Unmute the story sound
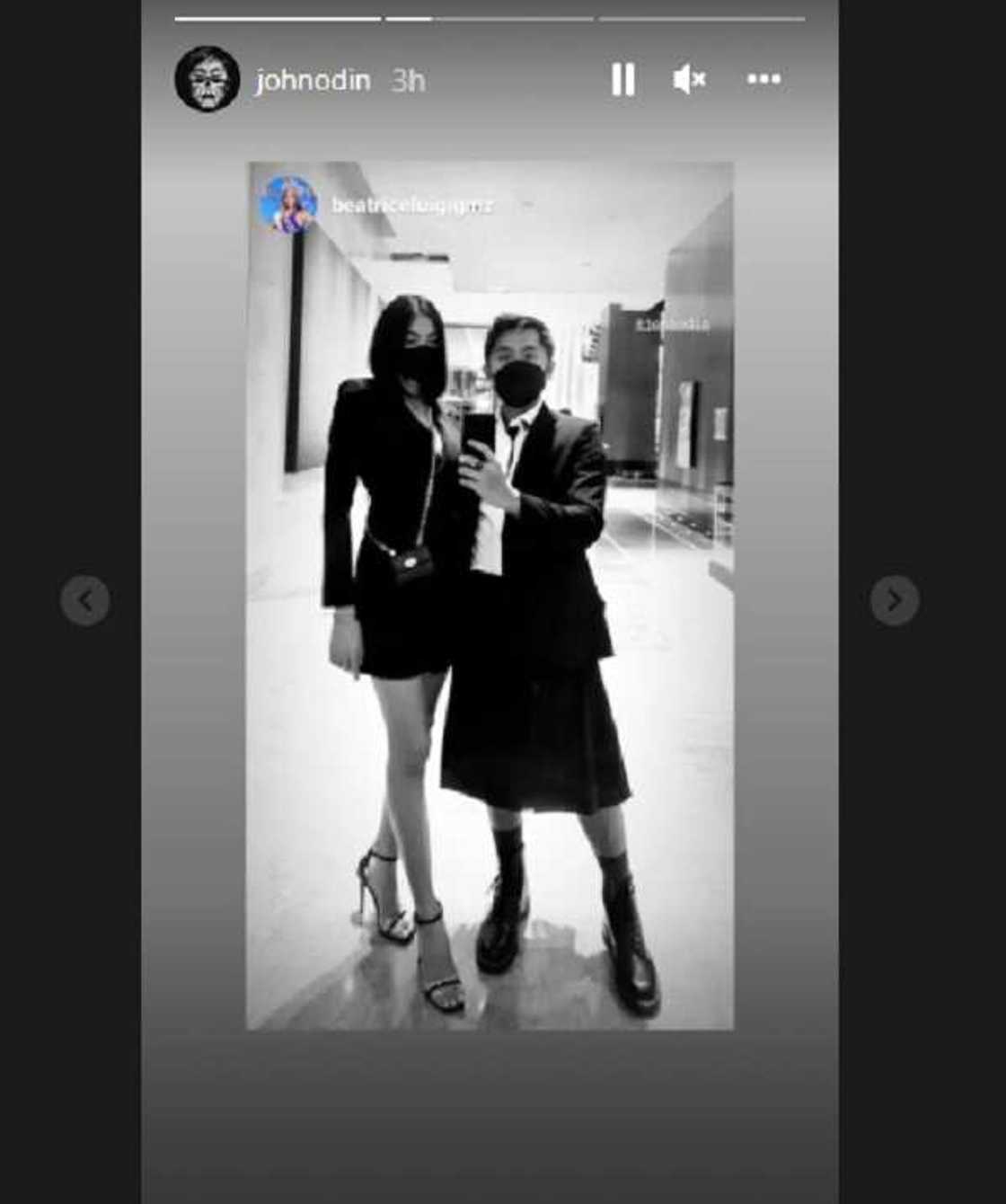 [x=689, y=80]
